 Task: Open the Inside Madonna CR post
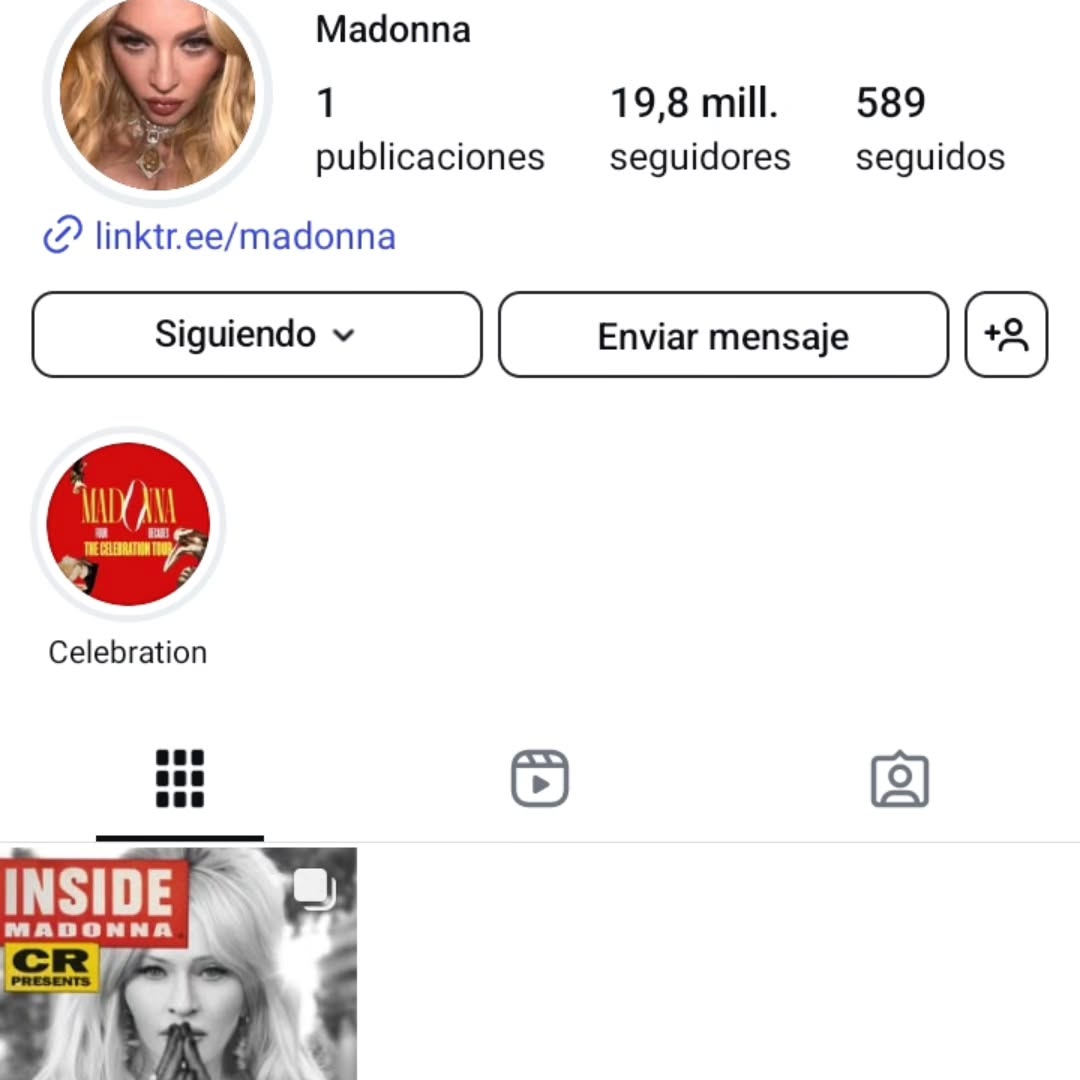tap(178, 963)
